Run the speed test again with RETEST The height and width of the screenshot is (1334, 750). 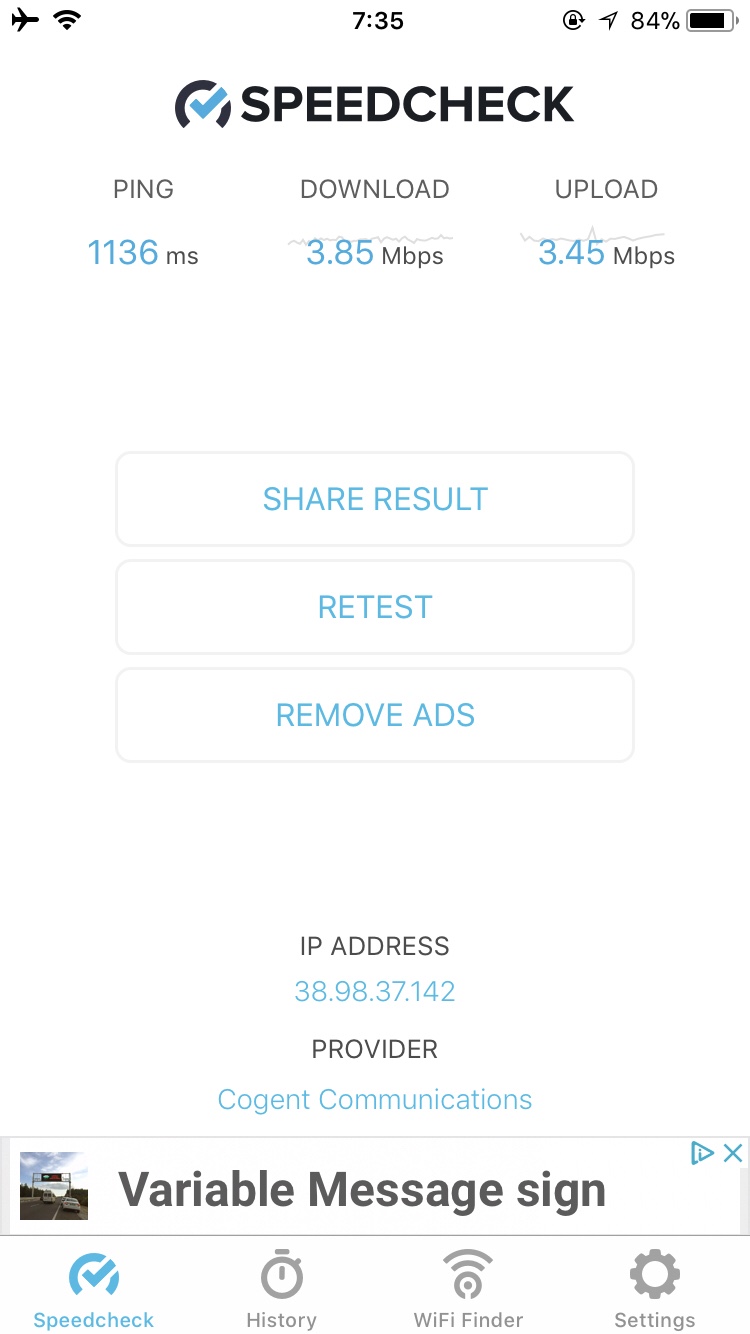(x=375, y=607)
